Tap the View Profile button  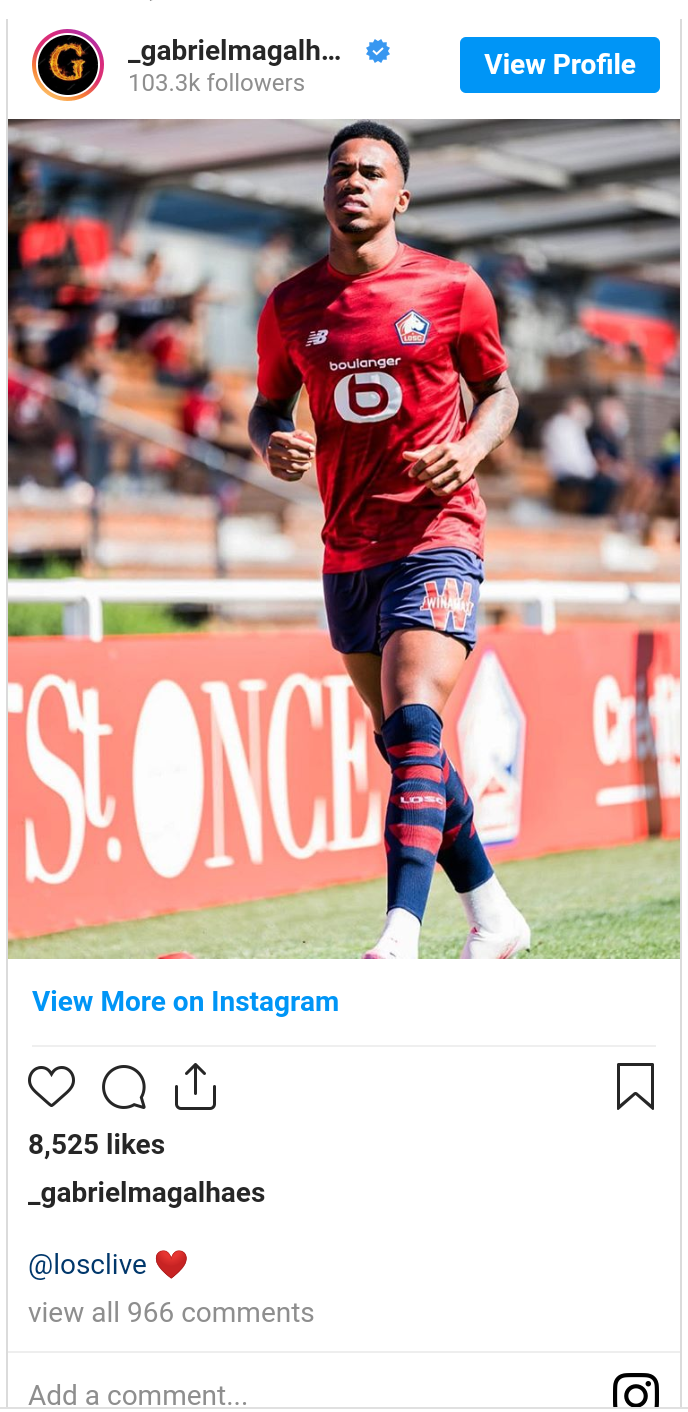(559, 65)
